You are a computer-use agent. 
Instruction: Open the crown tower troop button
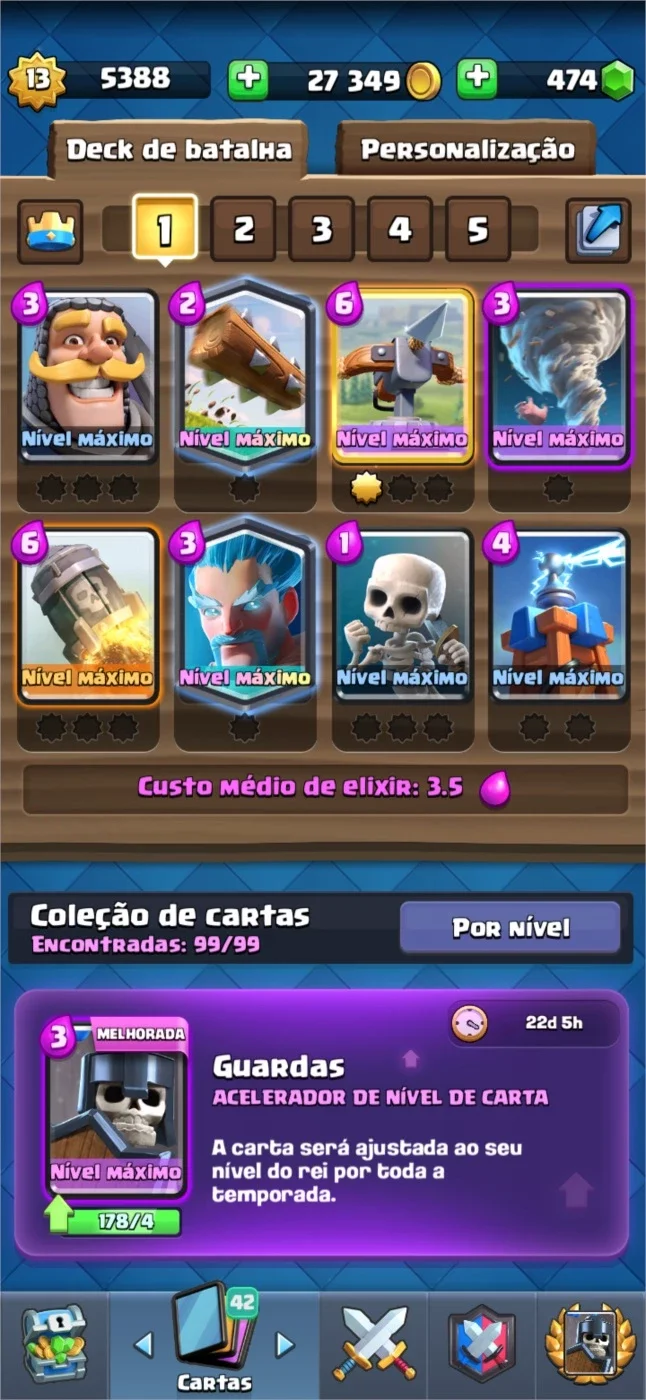coord(50,230)
